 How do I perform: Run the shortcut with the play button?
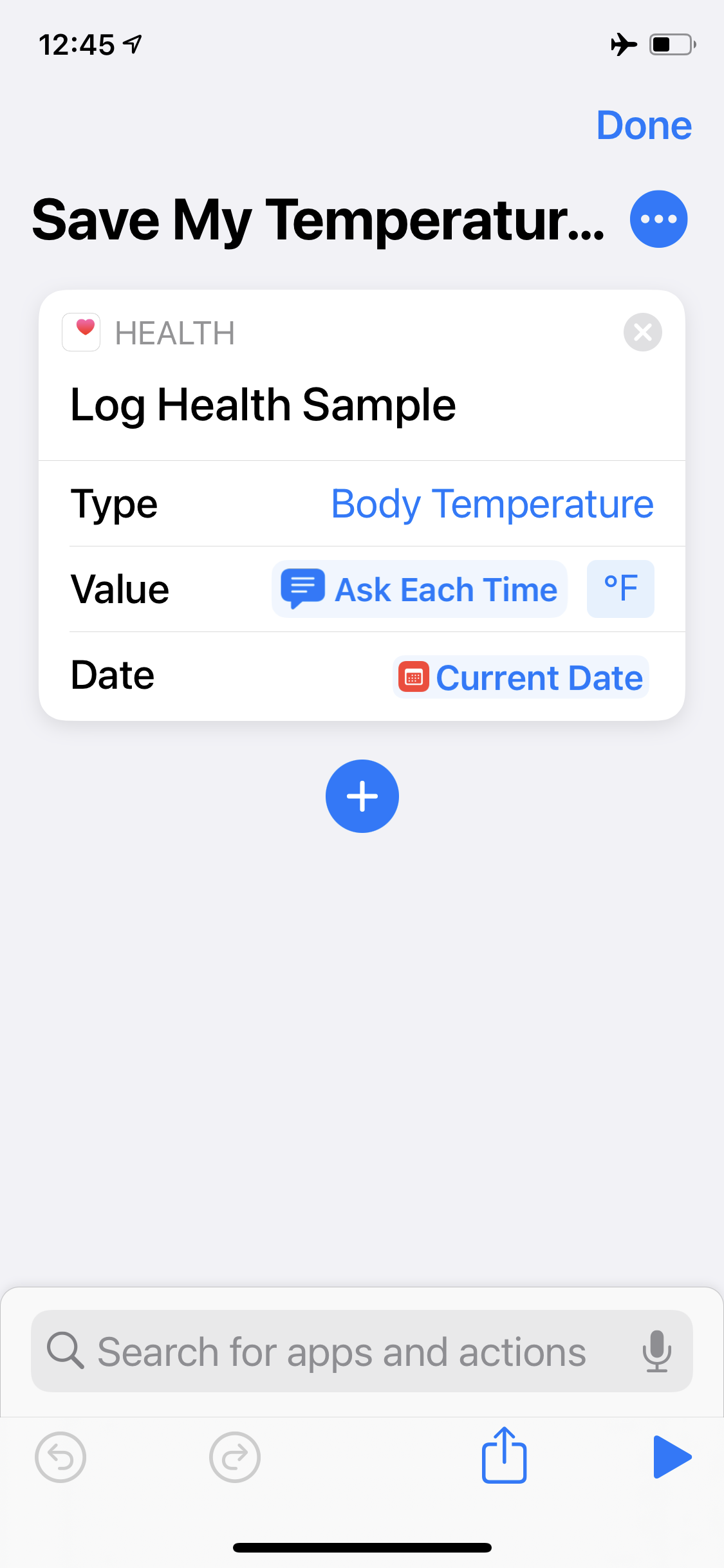672,1457
